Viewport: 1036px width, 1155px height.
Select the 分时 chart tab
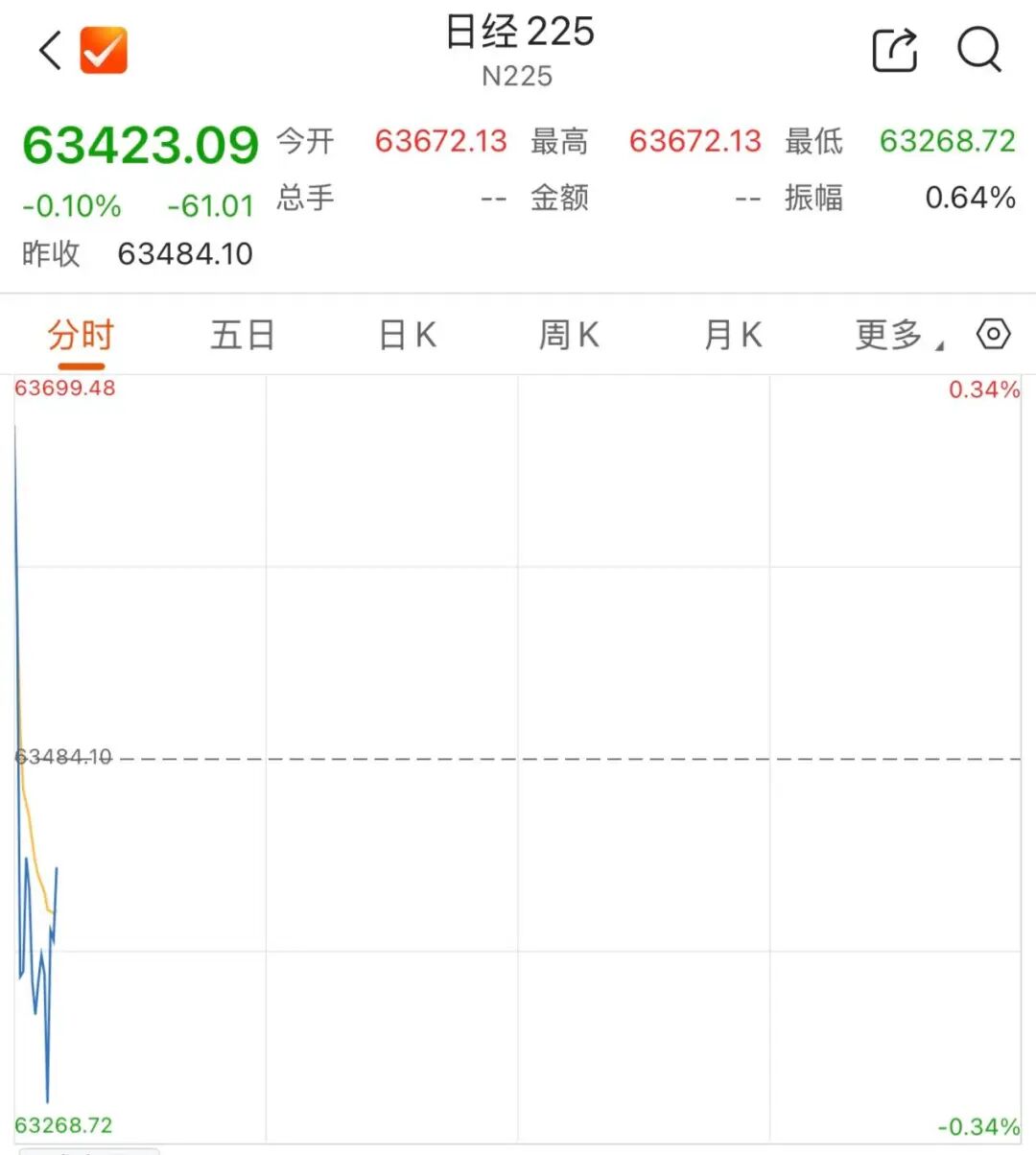(x=81, y=335)
